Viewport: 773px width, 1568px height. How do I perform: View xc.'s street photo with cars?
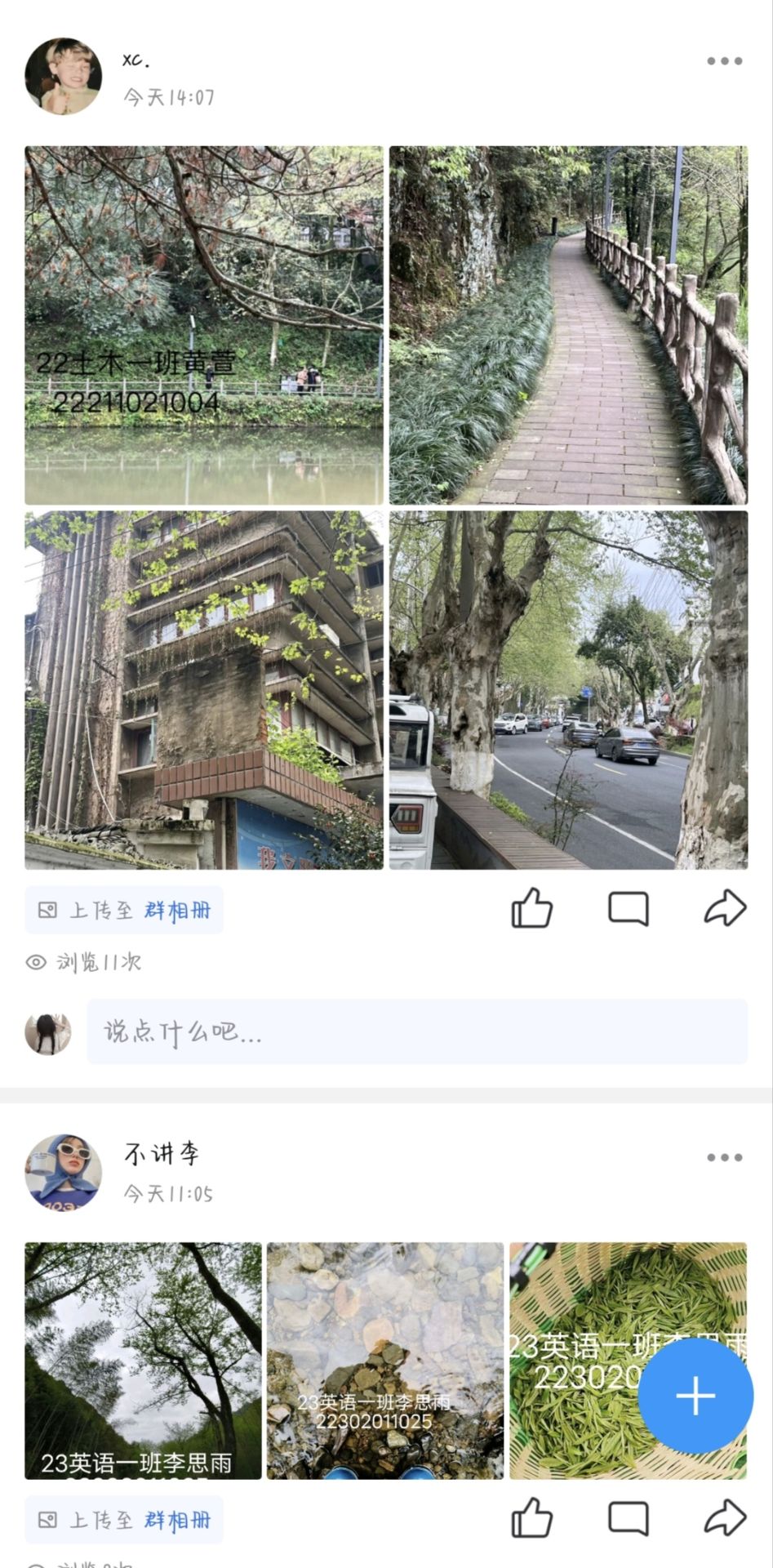(568, 690)
